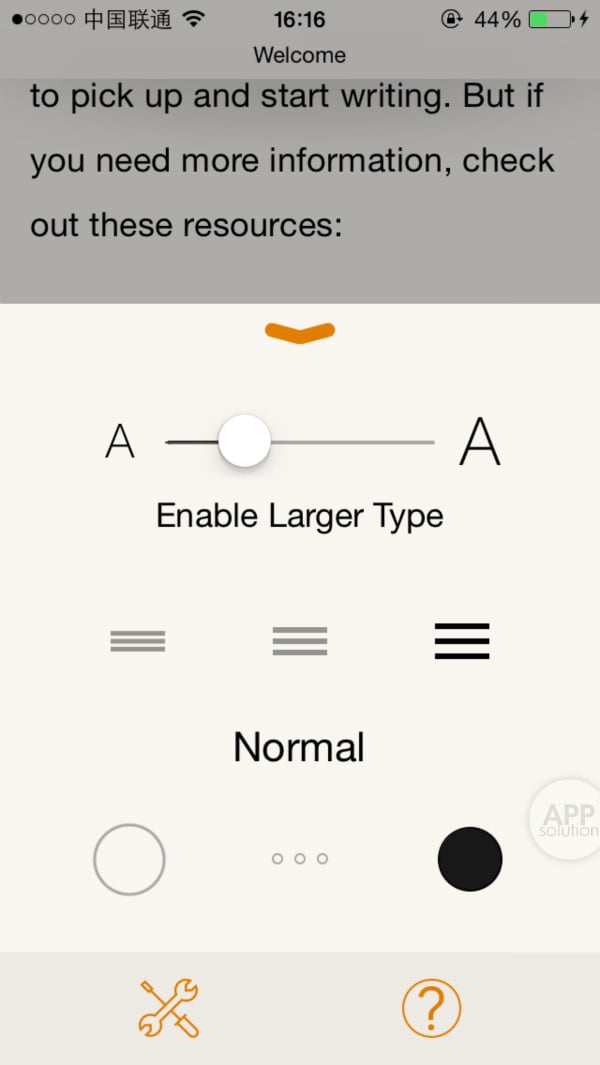Tap the small A to decrease font size
The width and height of the screenshot is (600, 1065).
click(120, 441)
